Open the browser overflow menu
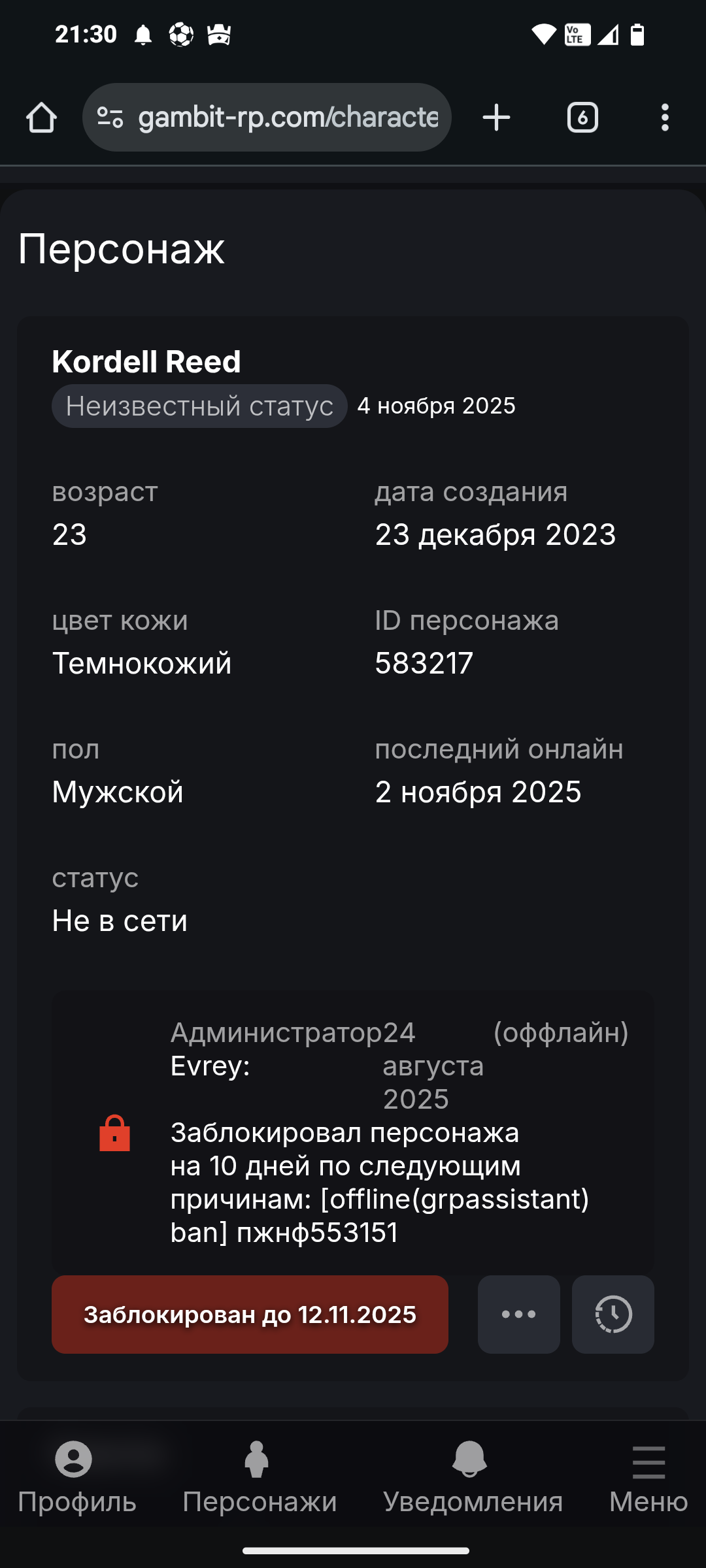 665,118
